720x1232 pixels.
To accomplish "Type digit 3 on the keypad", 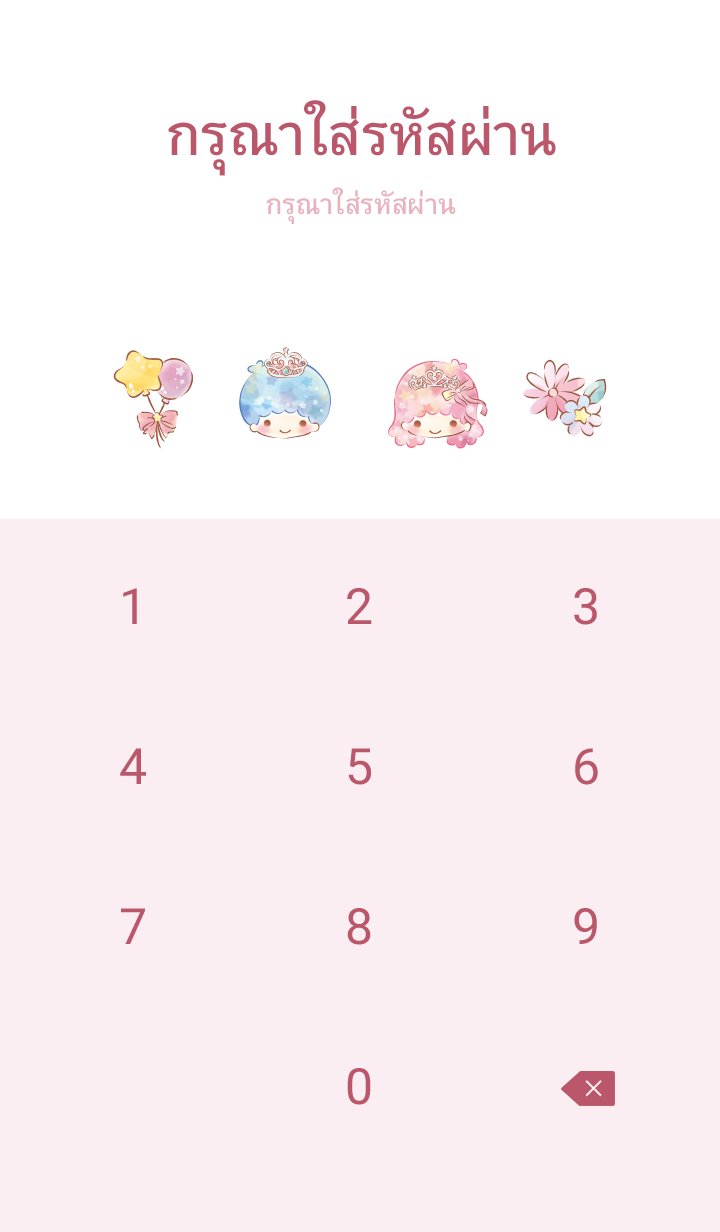I will [x=585, y=607].
